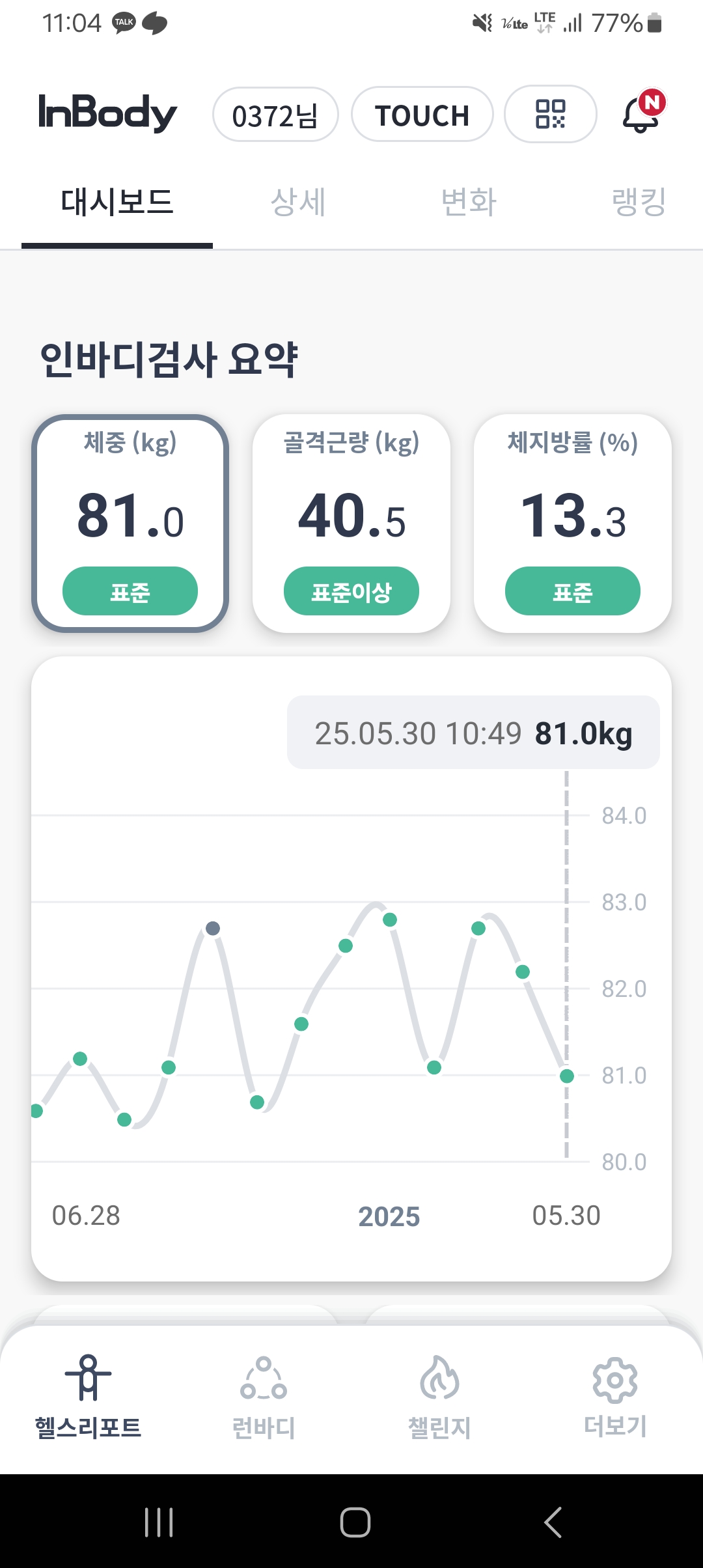Select the 체지방률 (%) card
703x1568 pixels.
573,524
